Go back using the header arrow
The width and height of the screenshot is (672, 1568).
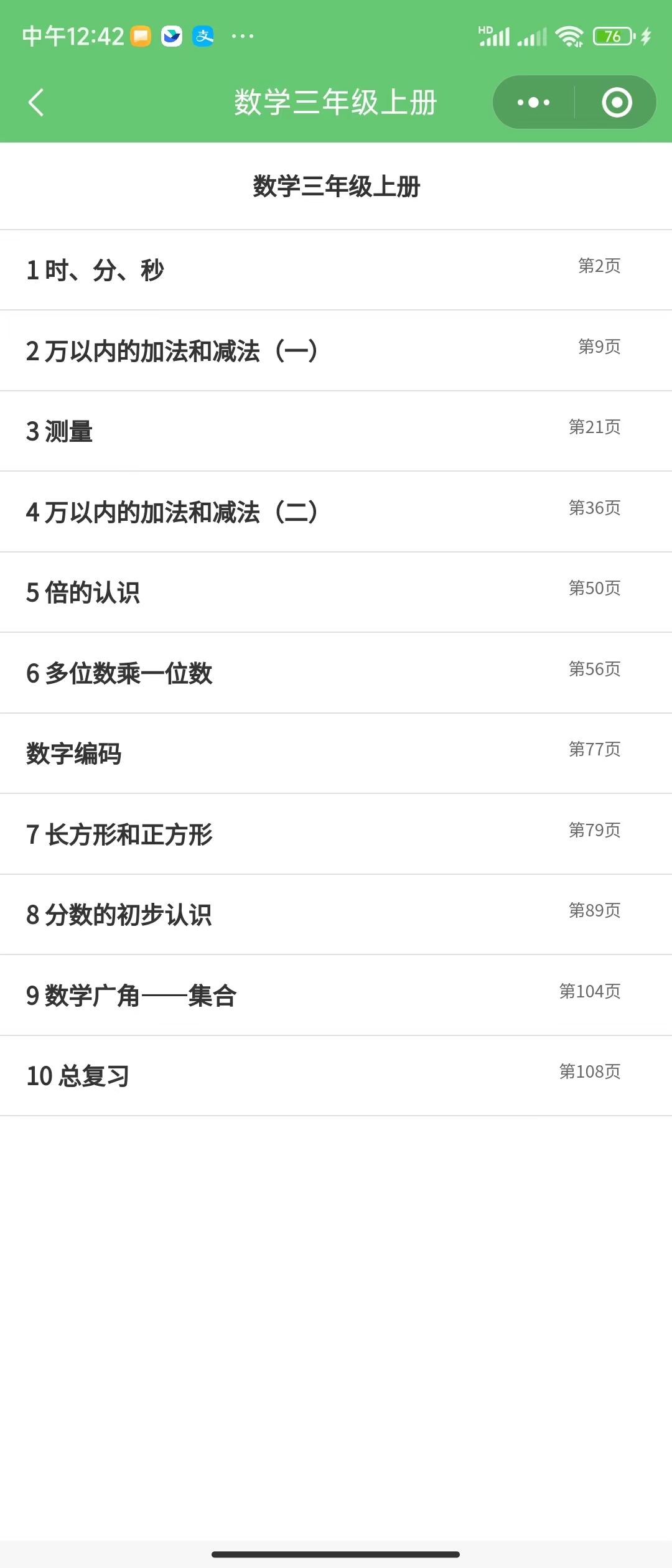point(36,103)
